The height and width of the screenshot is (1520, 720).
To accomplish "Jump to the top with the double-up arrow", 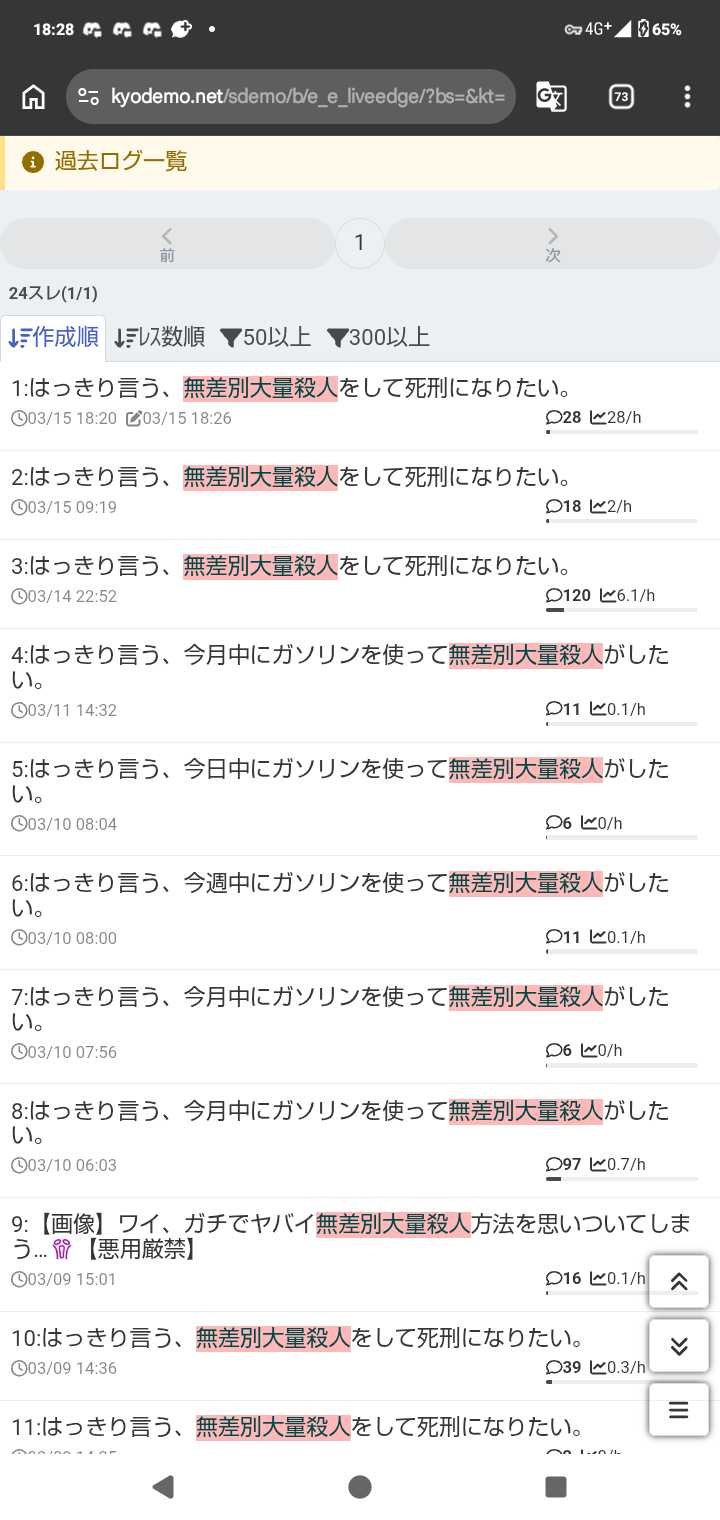I will [x=679, y=1281].
